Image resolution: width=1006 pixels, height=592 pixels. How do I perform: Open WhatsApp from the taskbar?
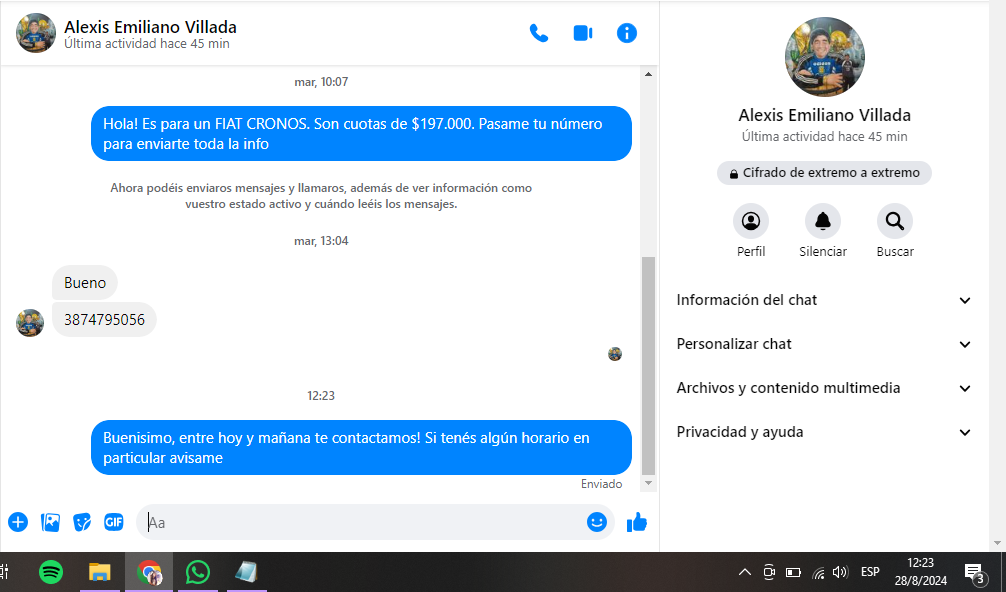tap(198, 572)
